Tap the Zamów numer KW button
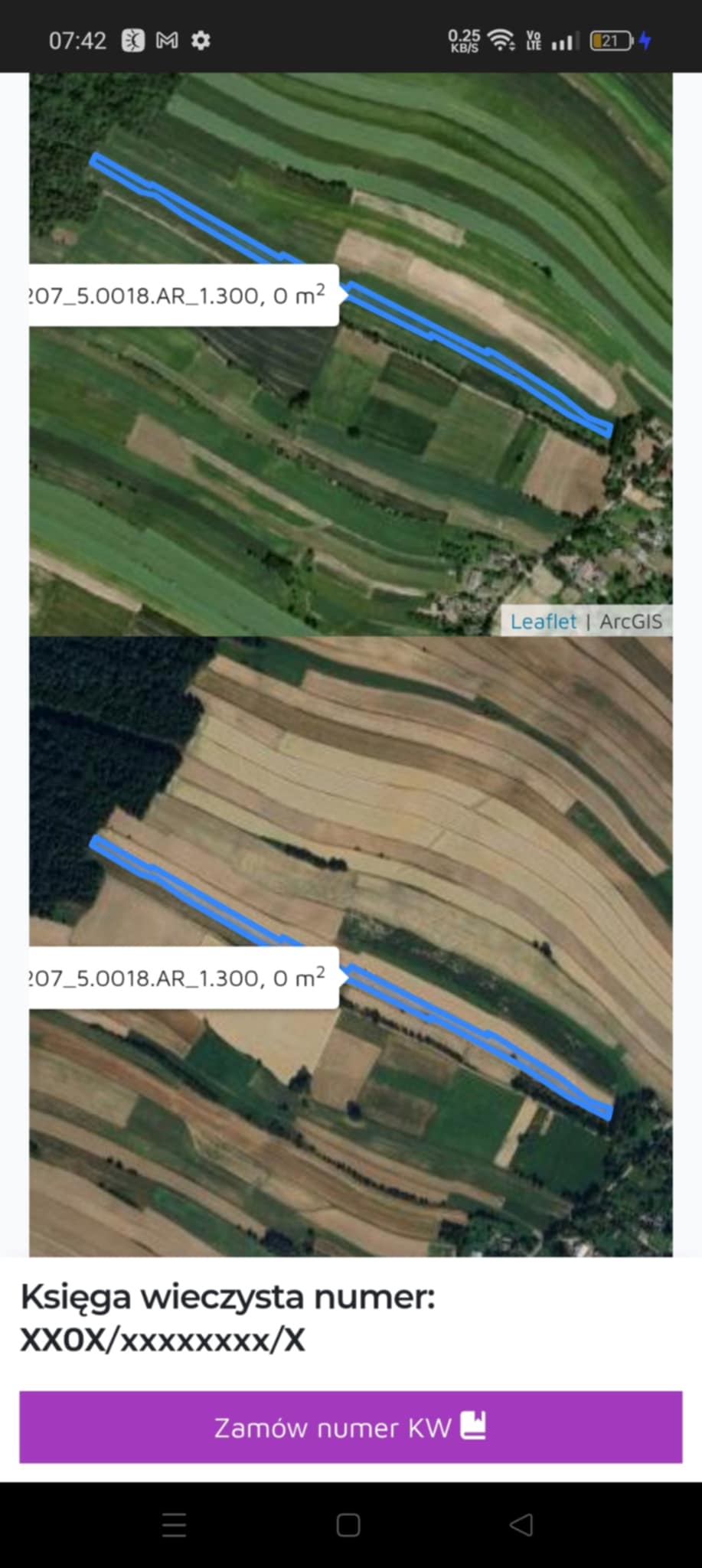This screenshot has height=1568, width=702. (x=351, y=1427)
